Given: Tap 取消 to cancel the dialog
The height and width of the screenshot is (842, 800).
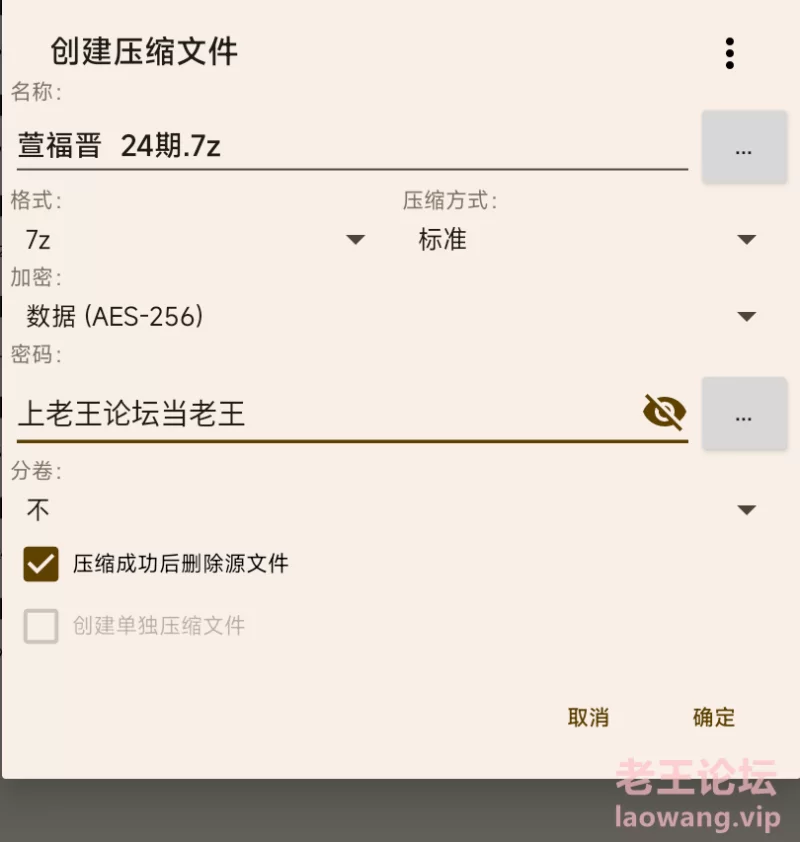Looking at the screenshot, I should tap(588, 717).
